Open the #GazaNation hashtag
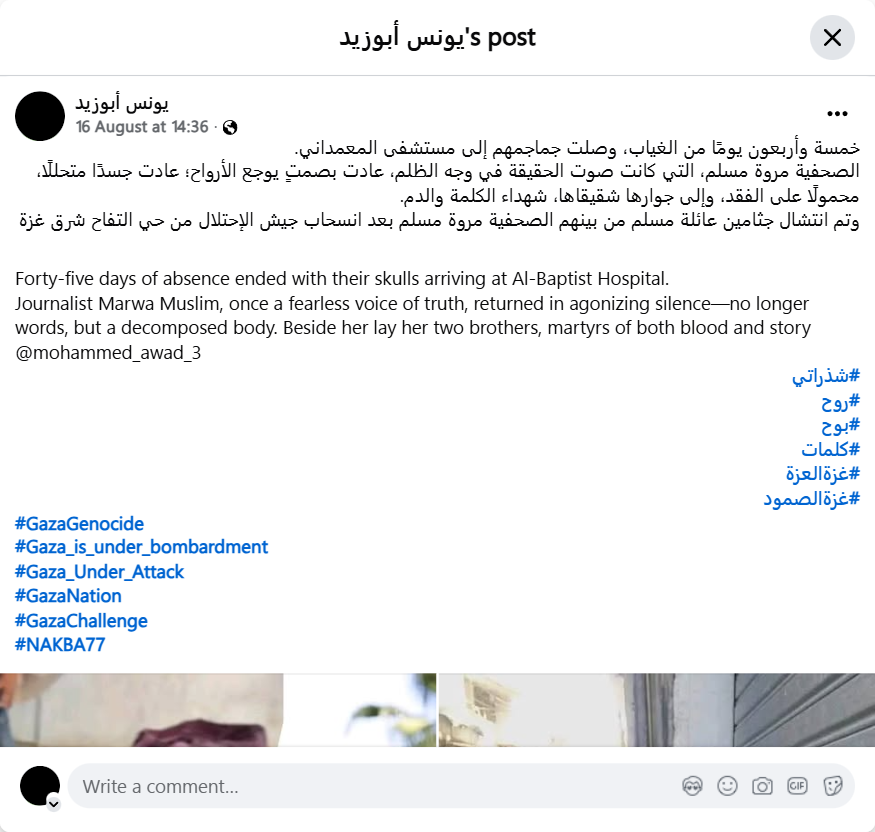The height and width of the screenshot is (832, 875). [x=68, y=596]
